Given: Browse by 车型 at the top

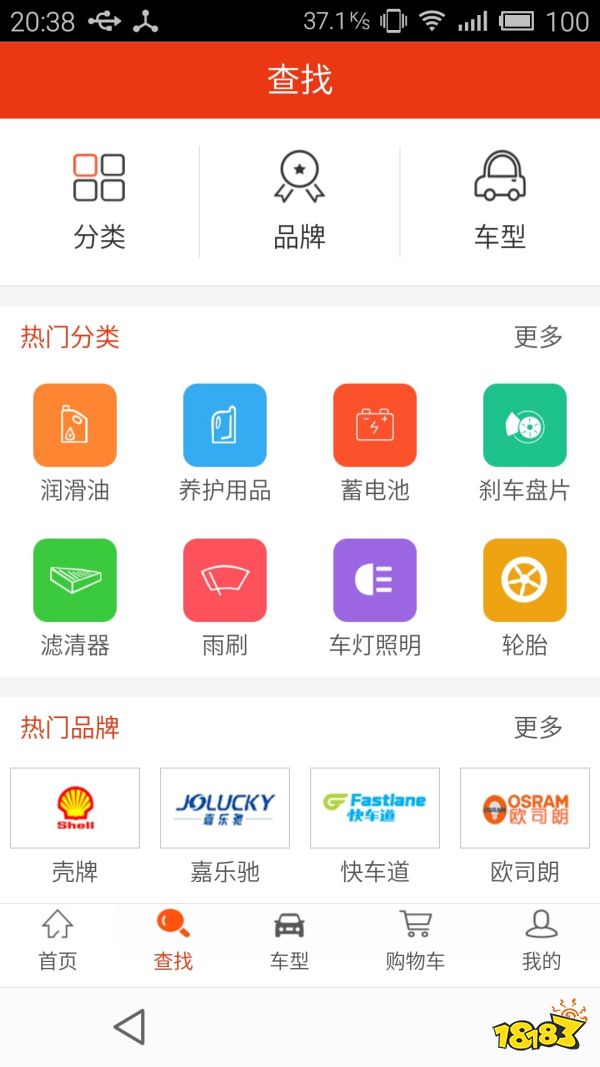Looking at the screenshot, I should [500, 201].
